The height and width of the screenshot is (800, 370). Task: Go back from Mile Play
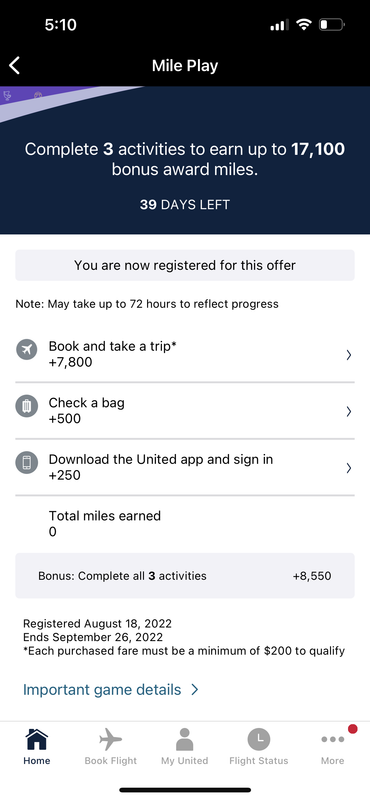point(15,66)
